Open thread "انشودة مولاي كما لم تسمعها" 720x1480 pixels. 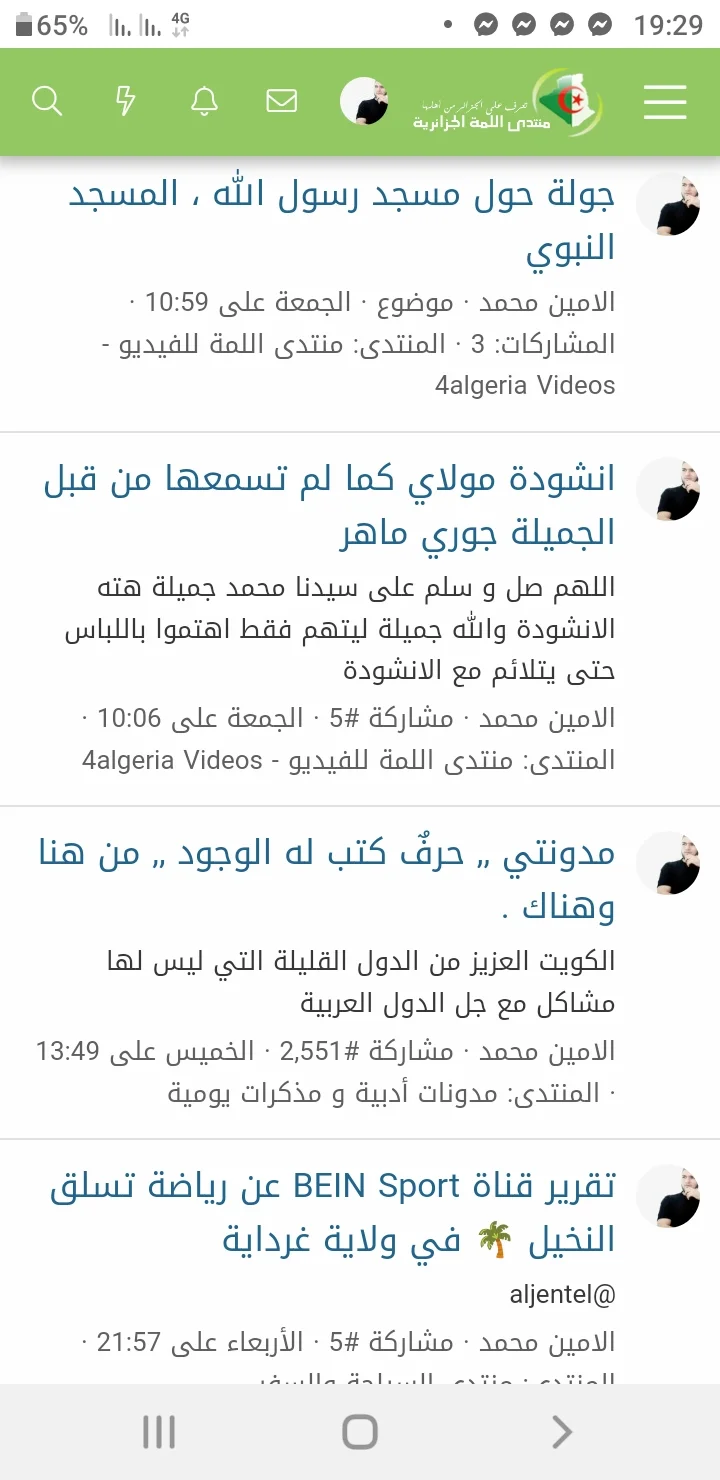[330, 506]
